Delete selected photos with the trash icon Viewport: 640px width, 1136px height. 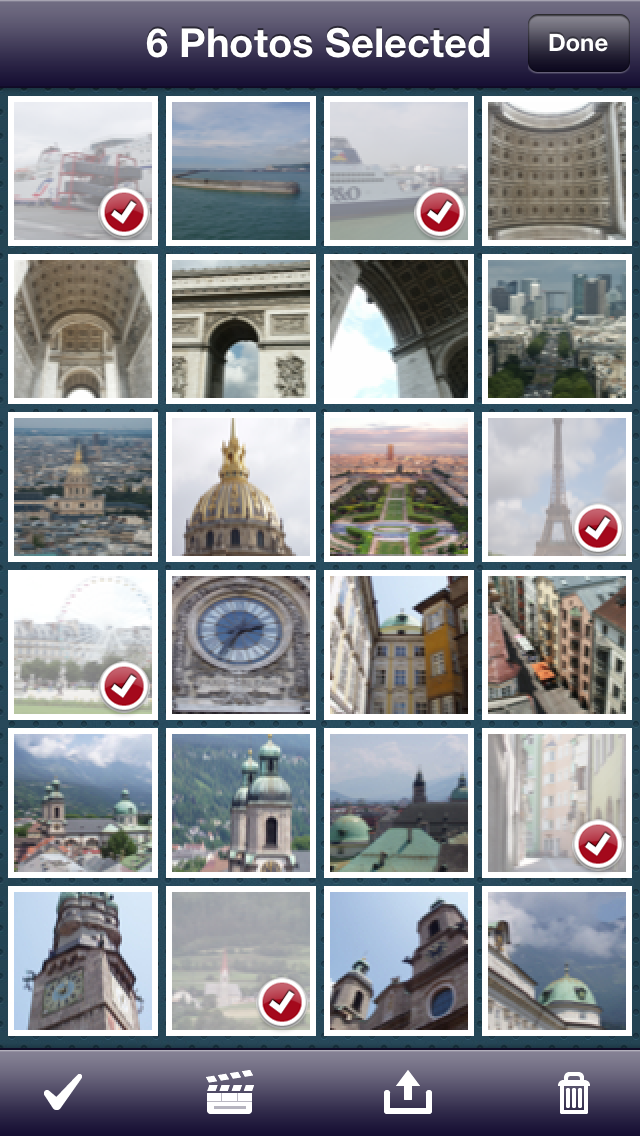[573, 1092]
